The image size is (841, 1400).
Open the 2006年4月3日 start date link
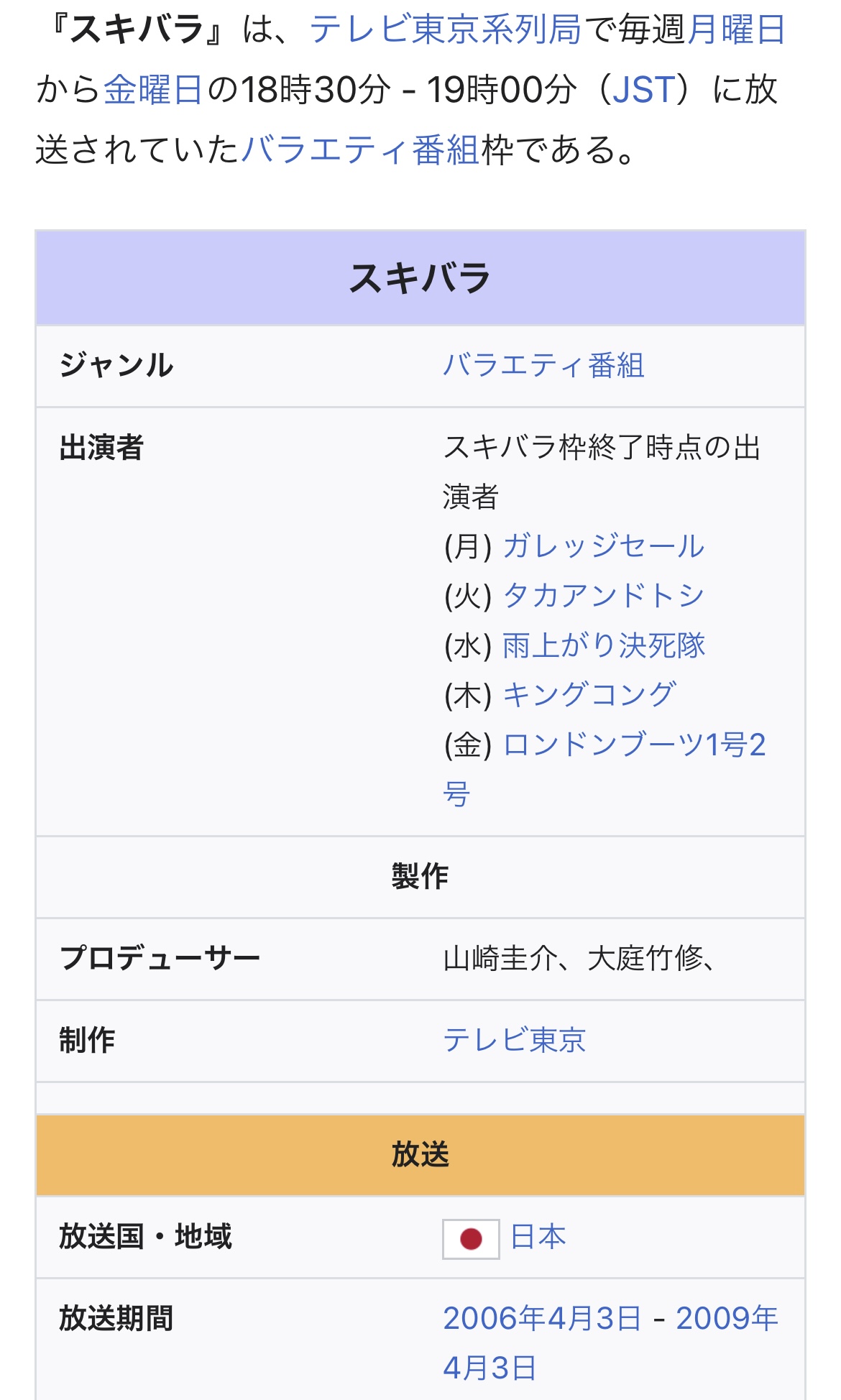tap(542, 1318)
